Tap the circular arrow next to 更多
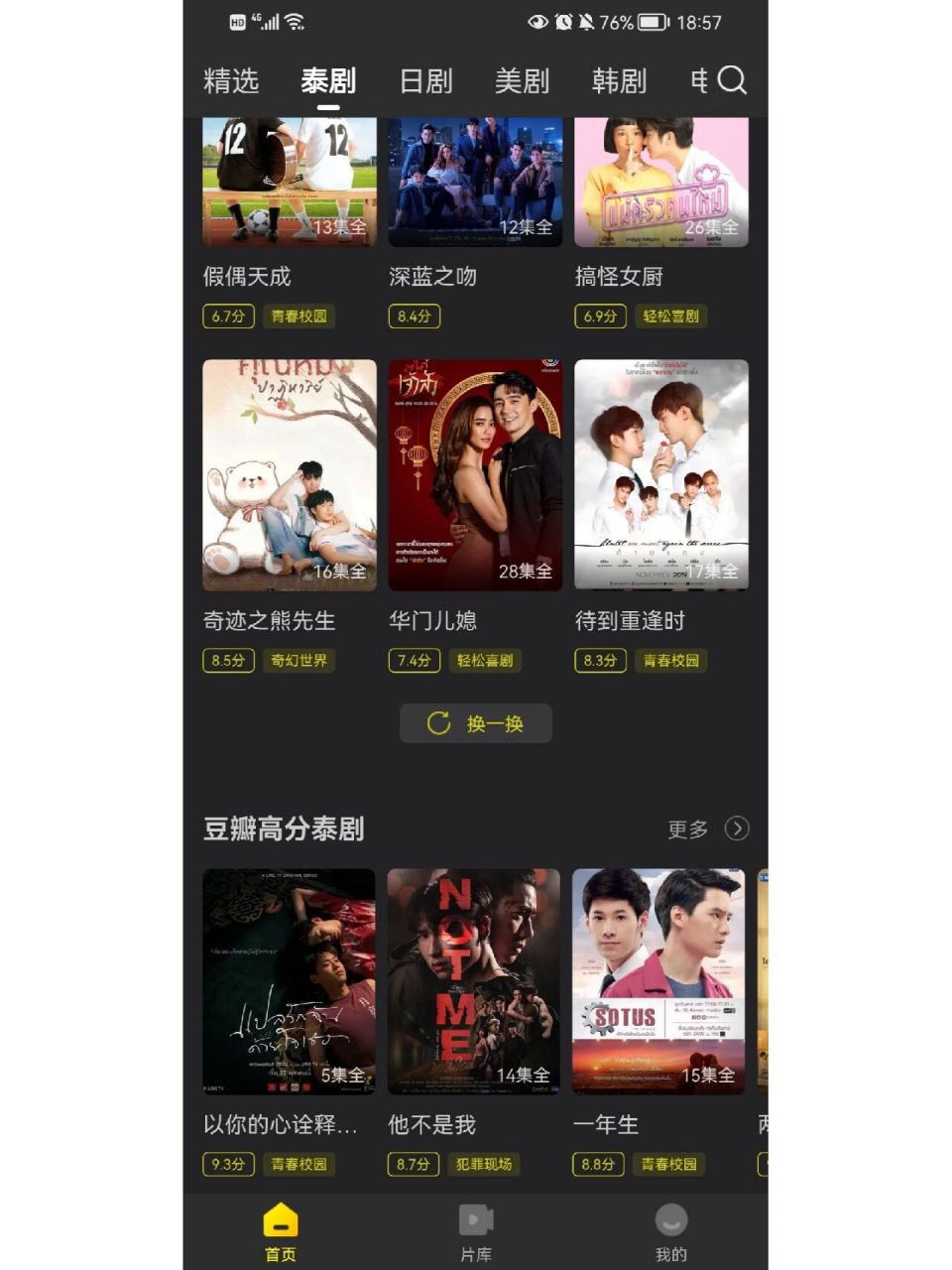Image resolution: width=952 pixels, height=1270 pixels. coord(738,829)
